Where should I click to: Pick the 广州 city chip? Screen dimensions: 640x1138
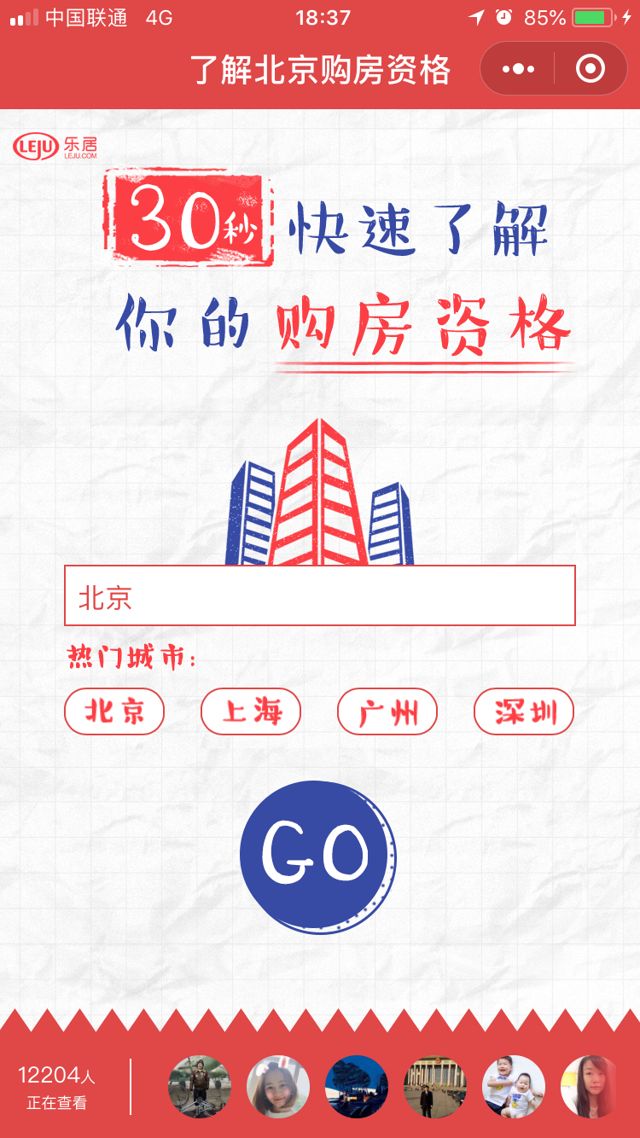click(387, 712)
